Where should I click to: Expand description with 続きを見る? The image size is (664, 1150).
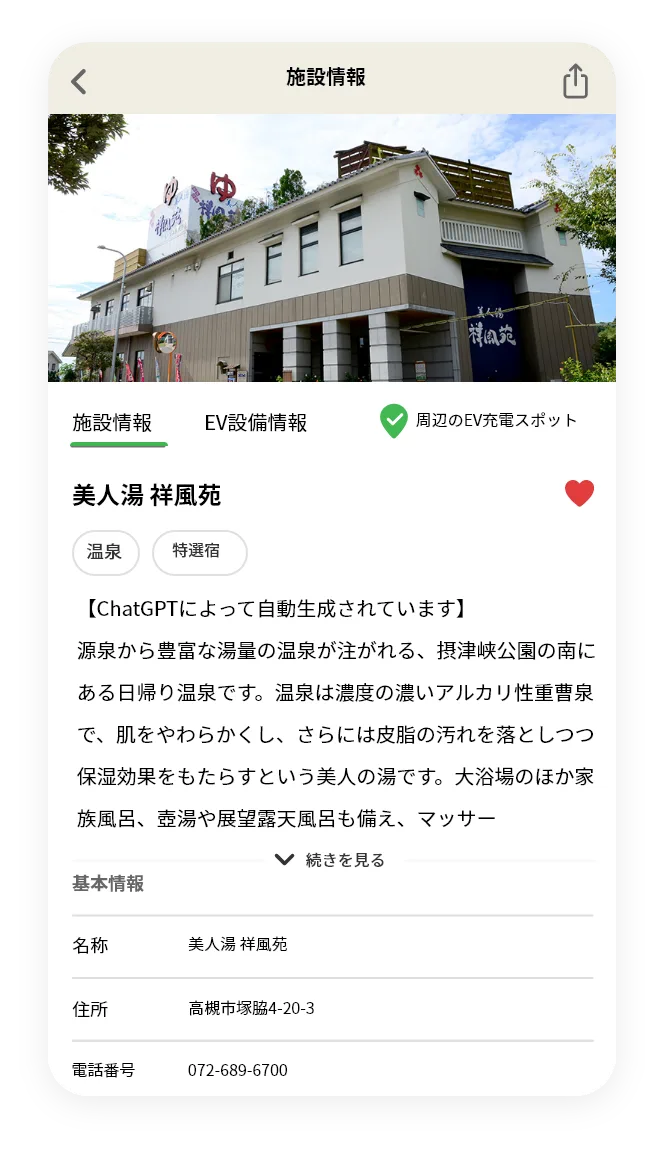pyautogui.click(x=331, y=860)
